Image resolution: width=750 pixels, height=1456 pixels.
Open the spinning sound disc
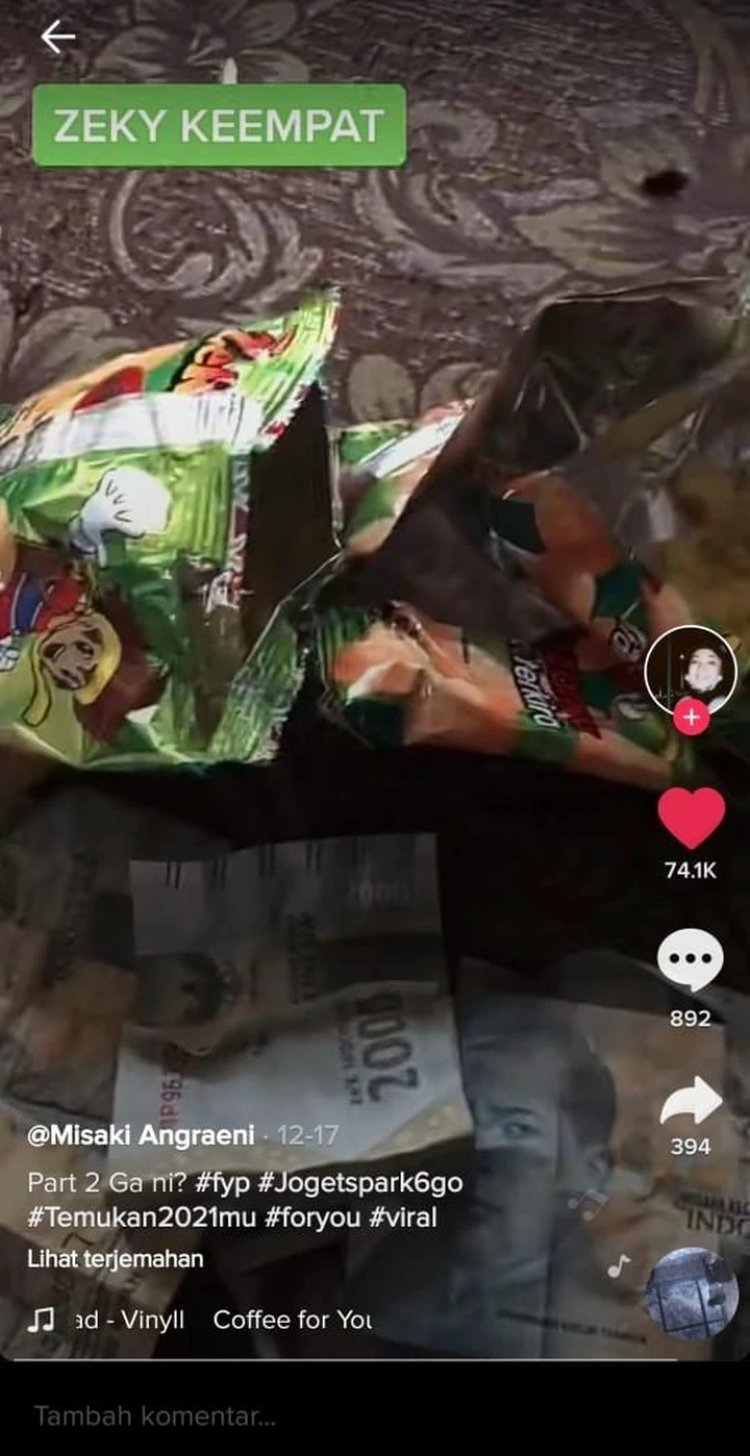(691, 1294)
